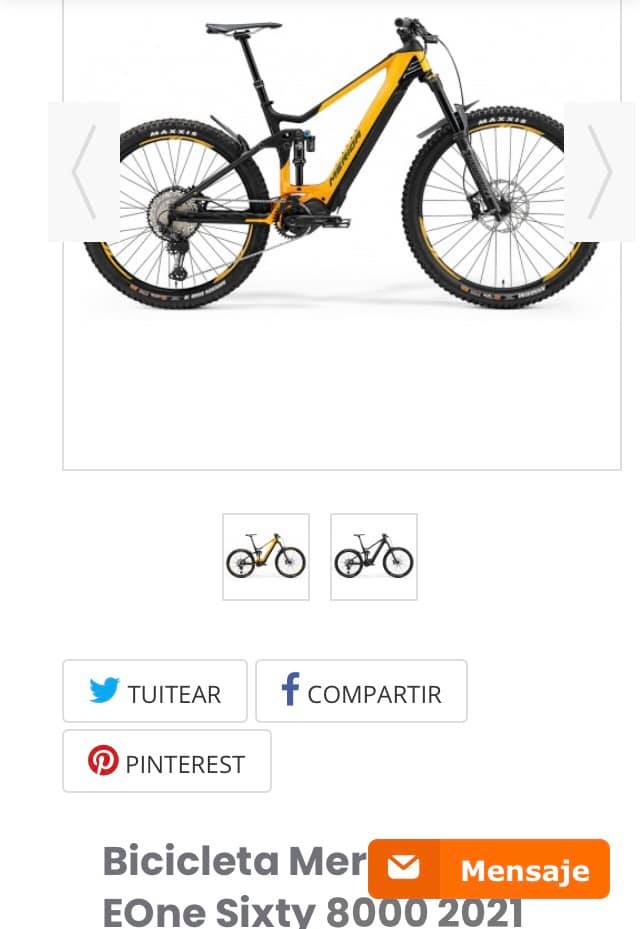Show the previous product image
The image size is (640, 929).
click(84, 172)
